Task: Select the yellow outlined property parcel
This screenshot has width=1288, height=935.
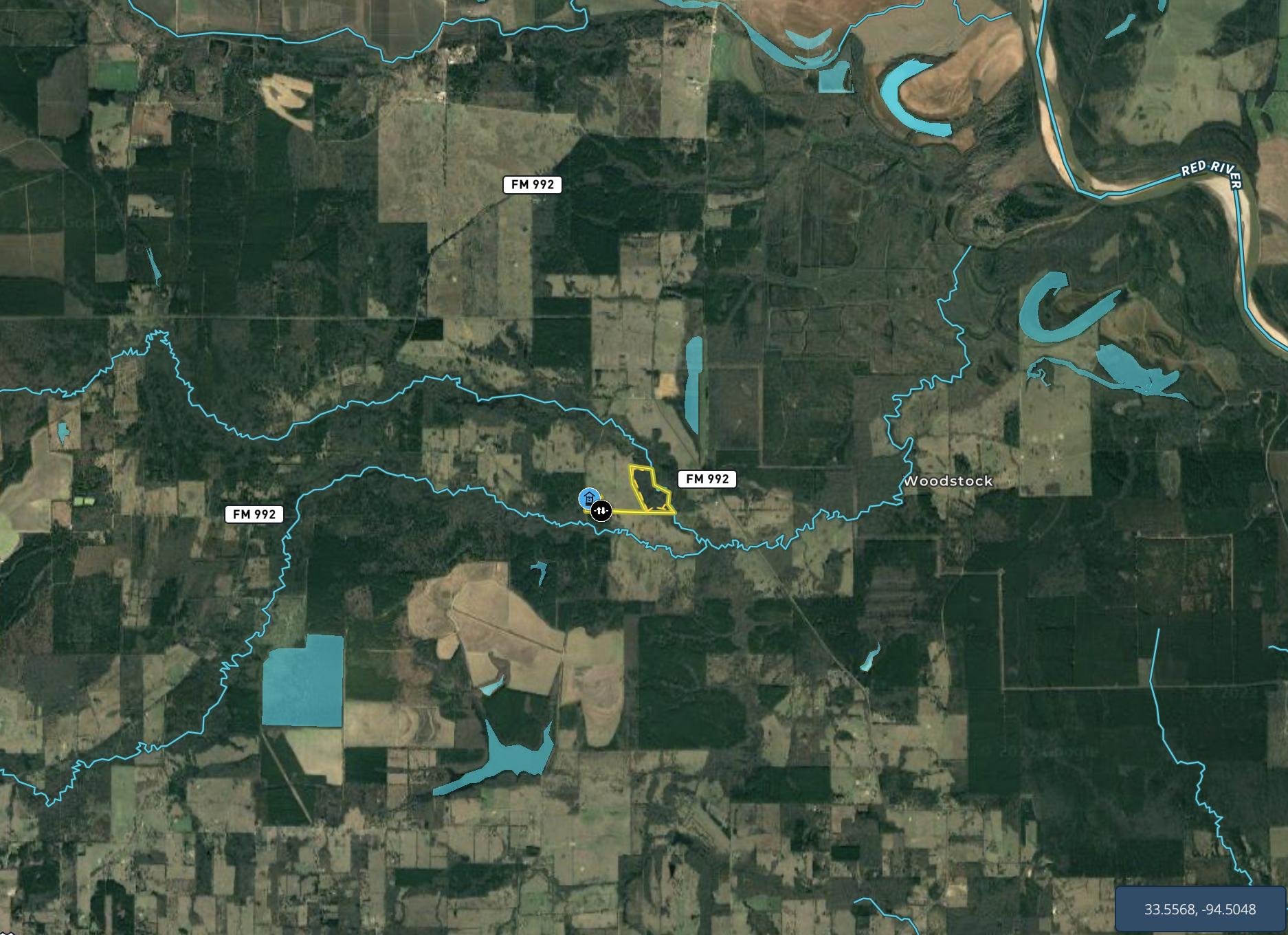Action: [x=650, y=492]
